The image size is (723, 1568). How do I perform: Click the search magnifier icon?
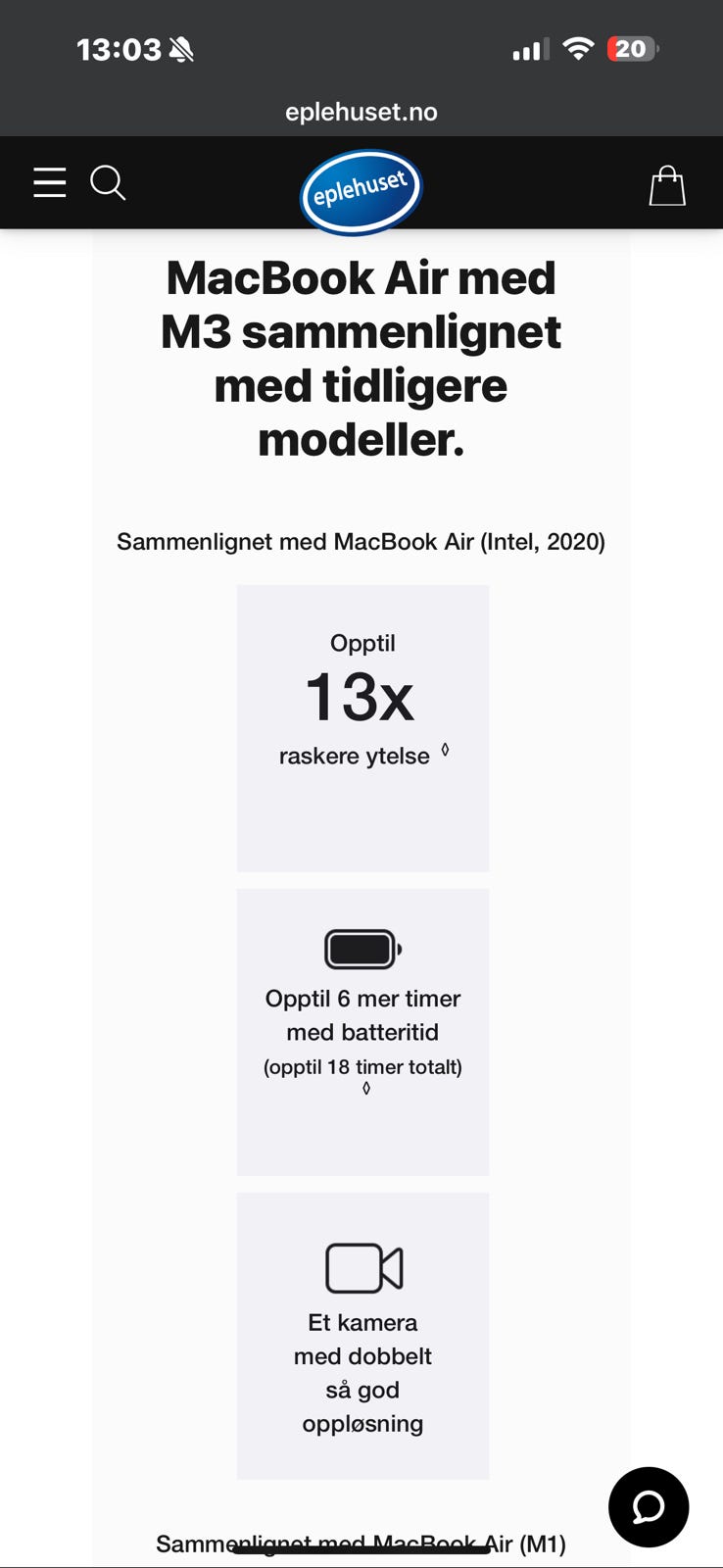(108, 182)
